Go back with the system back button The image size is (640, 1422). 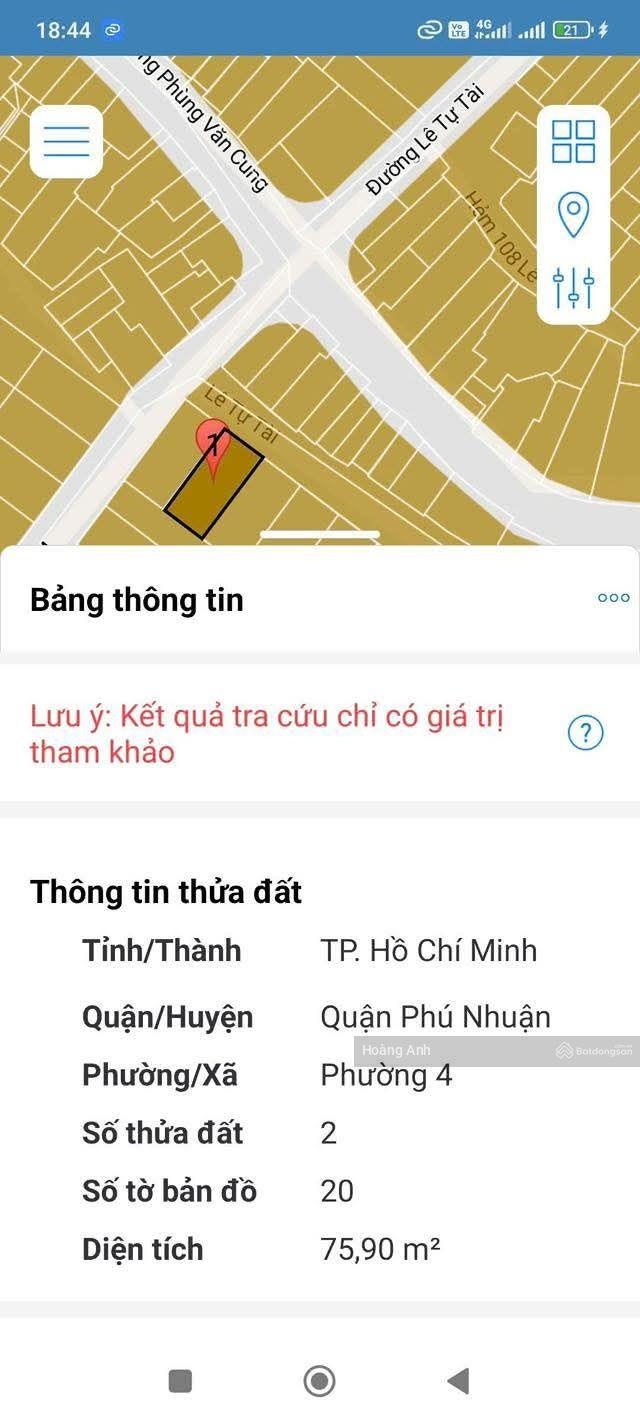pyautogui.click(x=458, y=1381)
